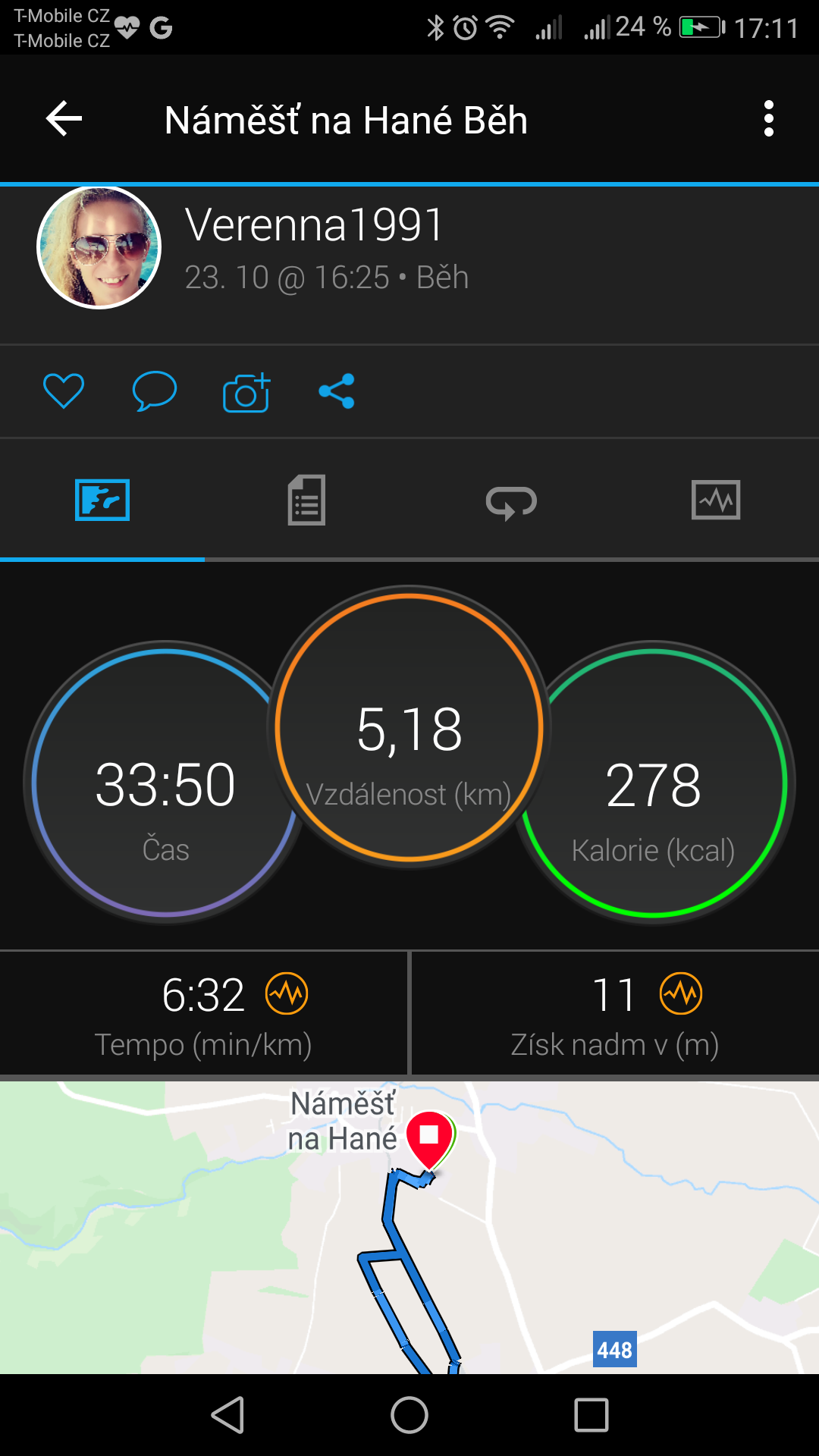Open comments with the speech bubble icon
Viewport: 819px width, 1456px height.
click(x=155, y=391)
